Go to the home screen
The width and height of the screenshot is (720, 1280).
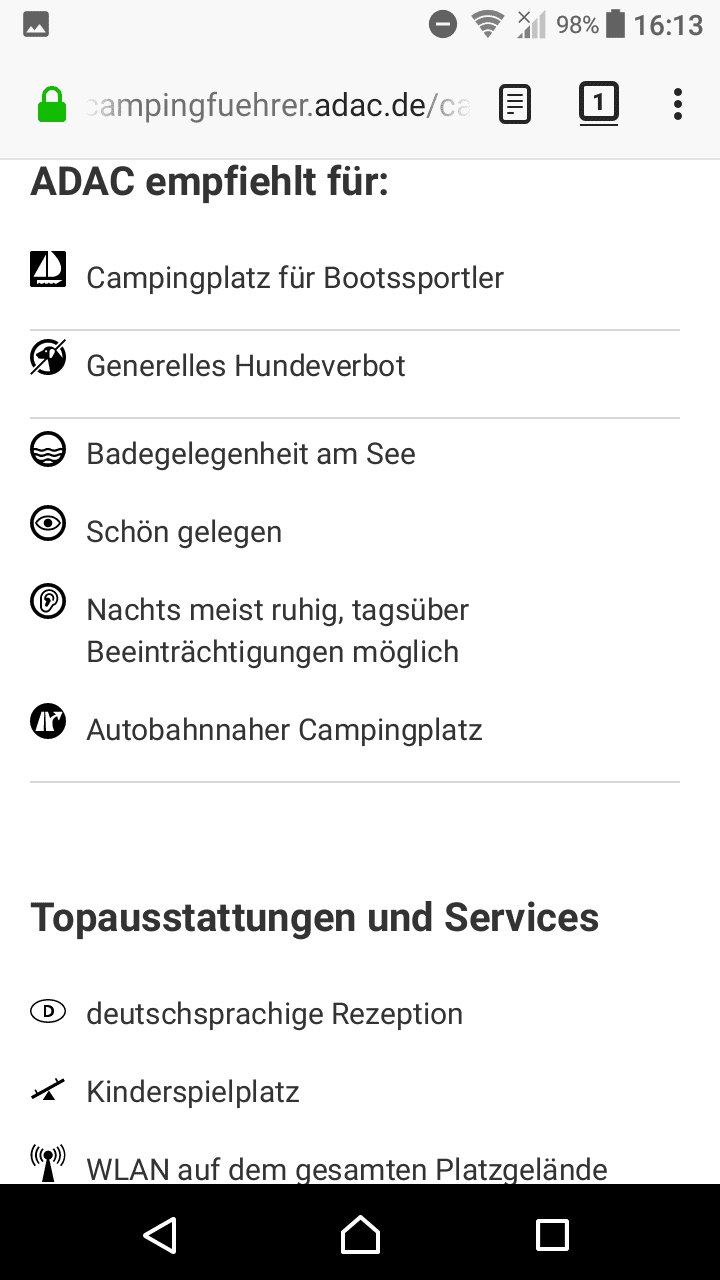[360, 1235]
